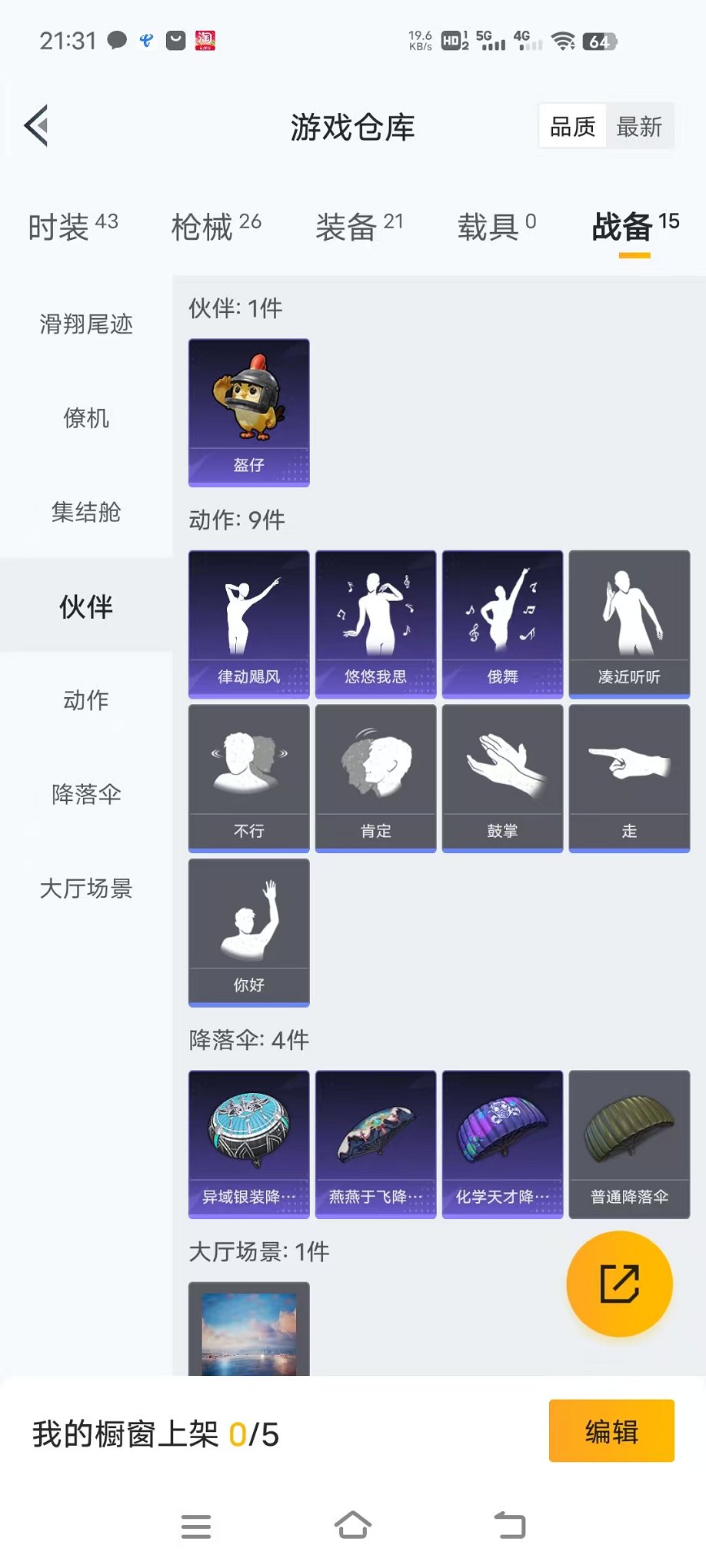Open the 装备 tab
The width and height of the screenshot is (706, 1568).
(358, 227)
